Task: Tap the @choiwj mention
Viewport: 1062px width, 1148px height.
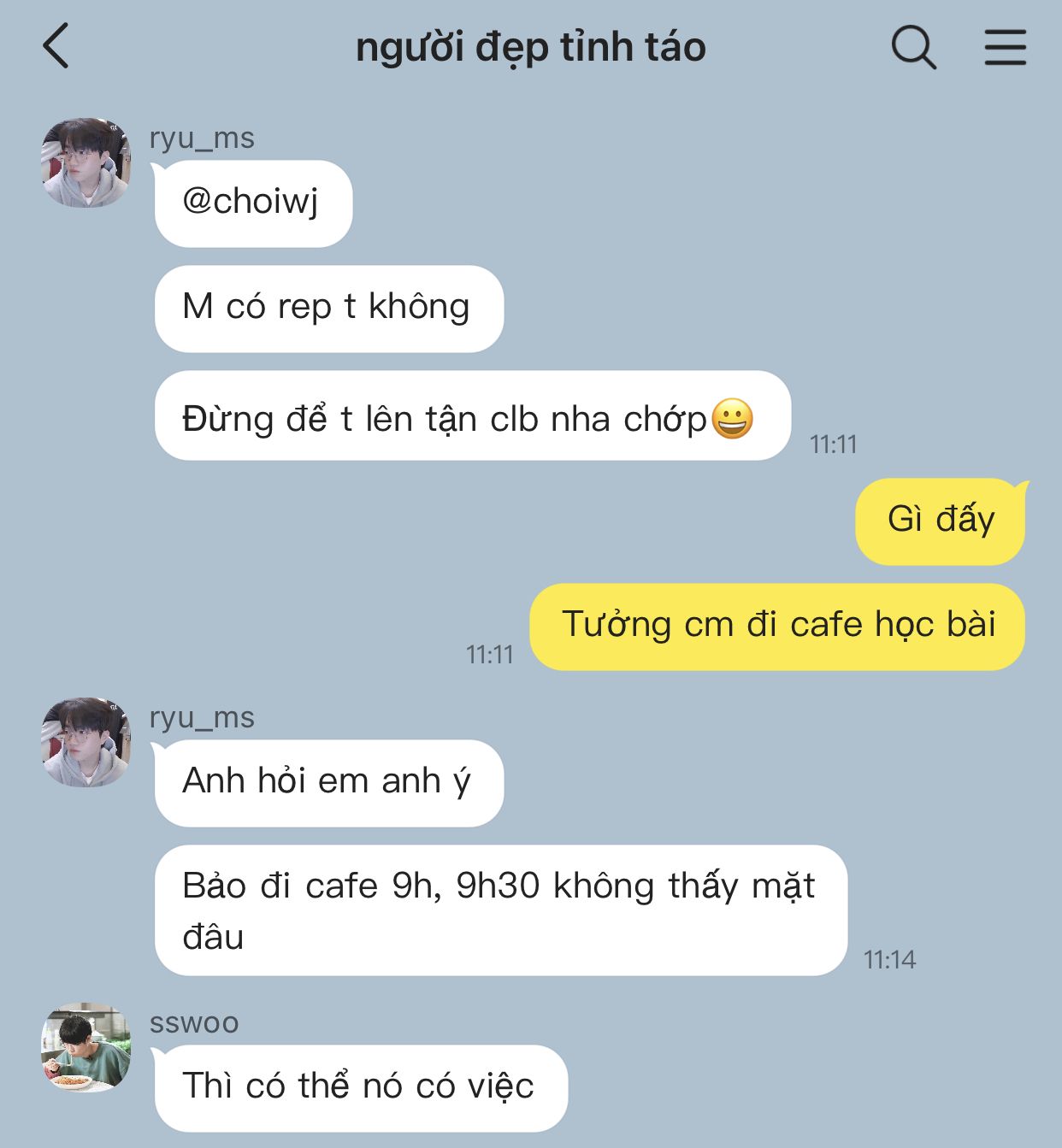Action: [x=251, y=202]
